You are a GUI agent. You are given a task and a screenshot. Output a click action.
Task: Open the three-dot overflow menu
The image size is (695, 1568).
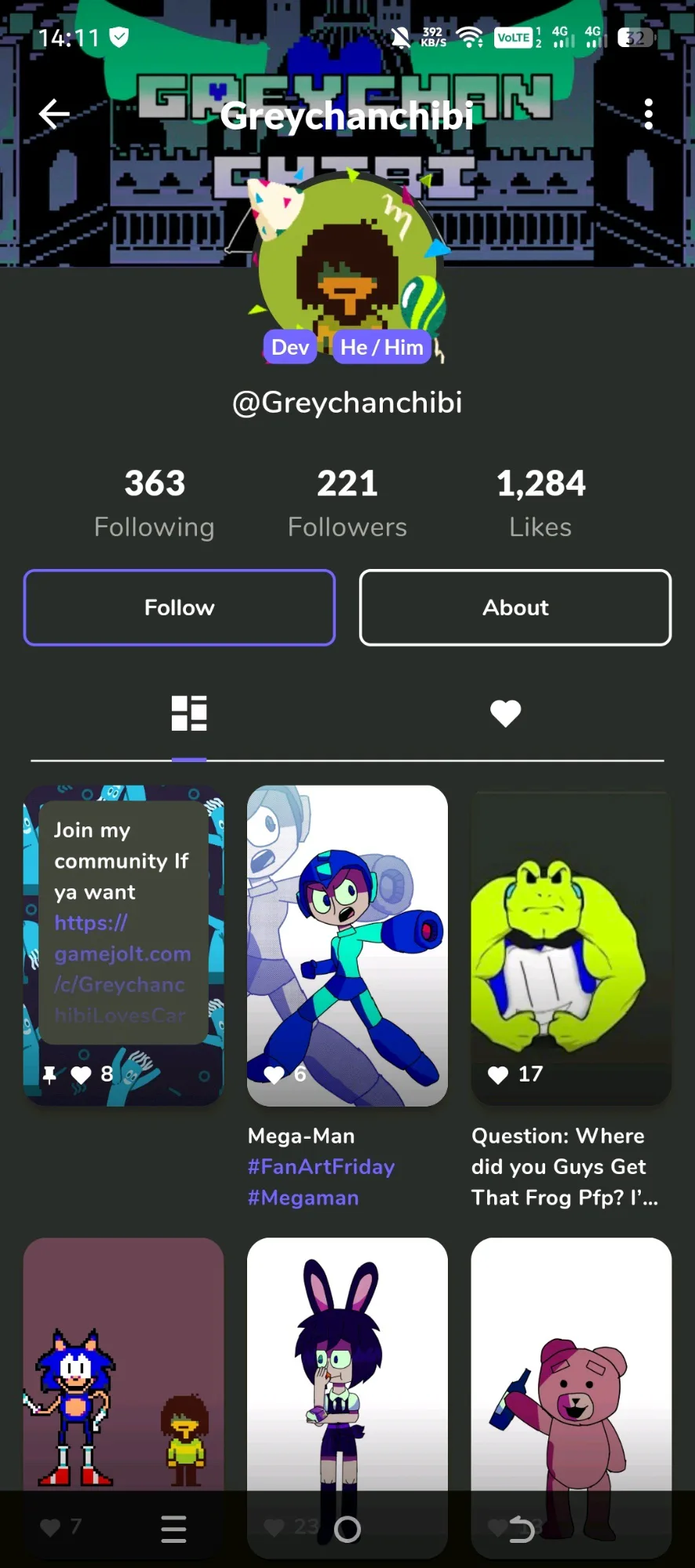pos(648,115)
